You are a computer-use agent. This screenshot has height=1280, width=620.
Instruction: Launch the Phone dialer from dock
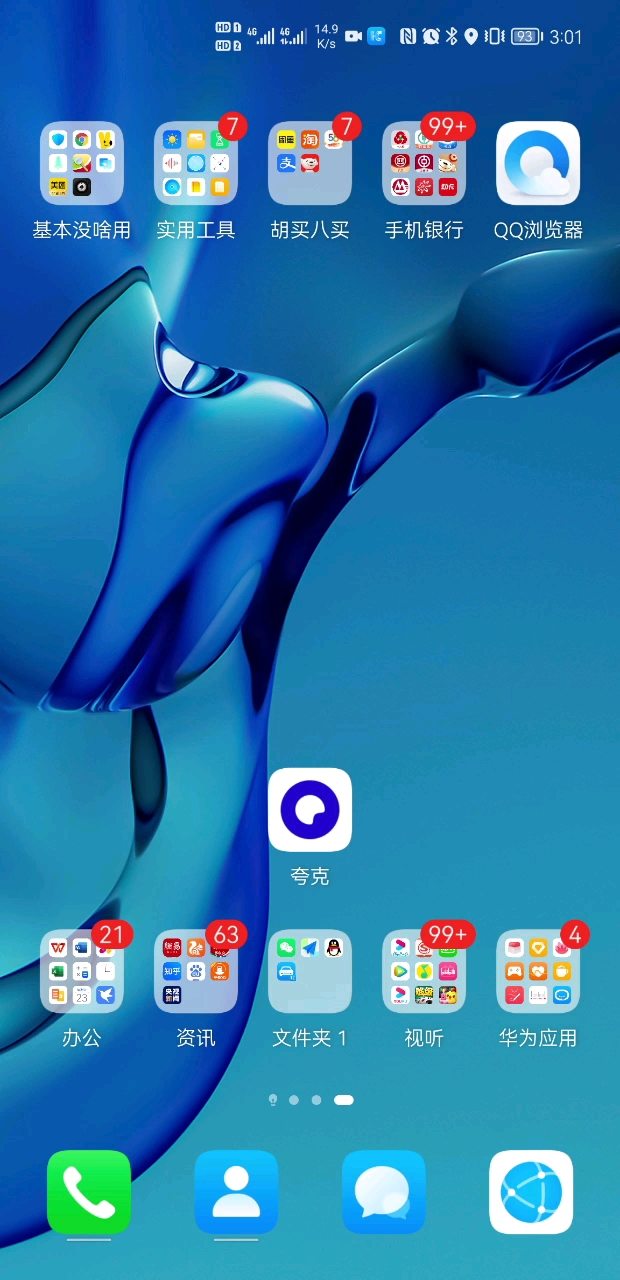click(x=89, y=1192)
